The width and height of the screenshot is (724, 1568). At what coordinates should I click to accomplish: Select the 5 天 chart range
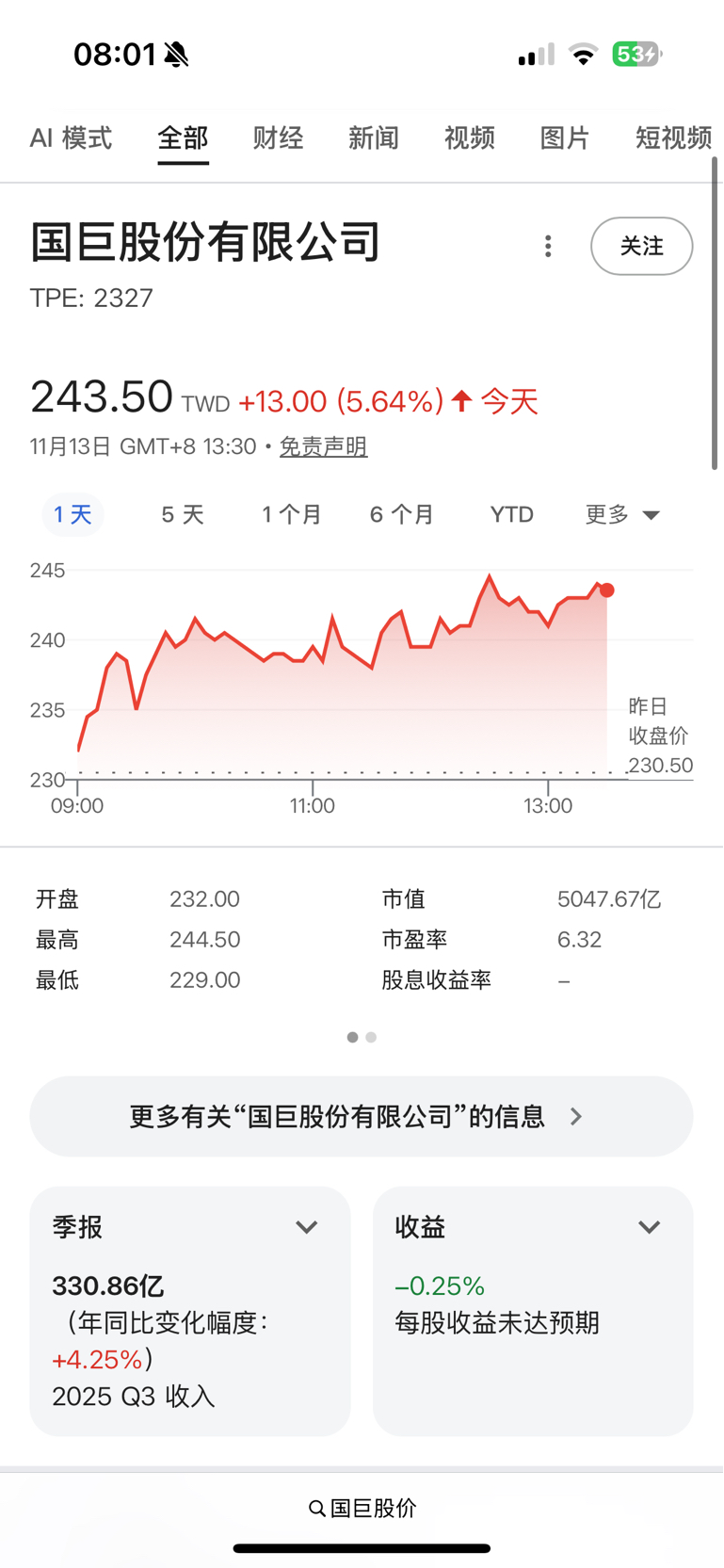point(183,515)
